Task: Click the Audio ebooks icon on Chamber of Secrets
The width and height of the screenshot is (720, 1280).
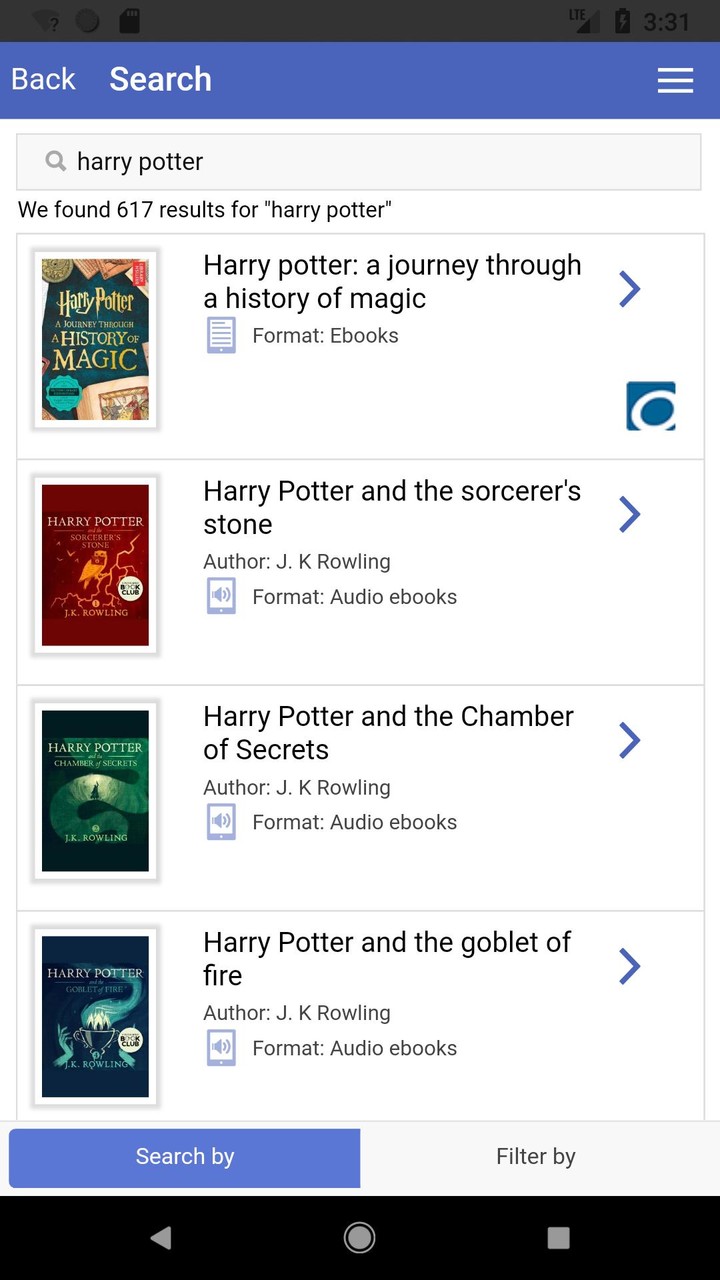Action: coord(219,822)
